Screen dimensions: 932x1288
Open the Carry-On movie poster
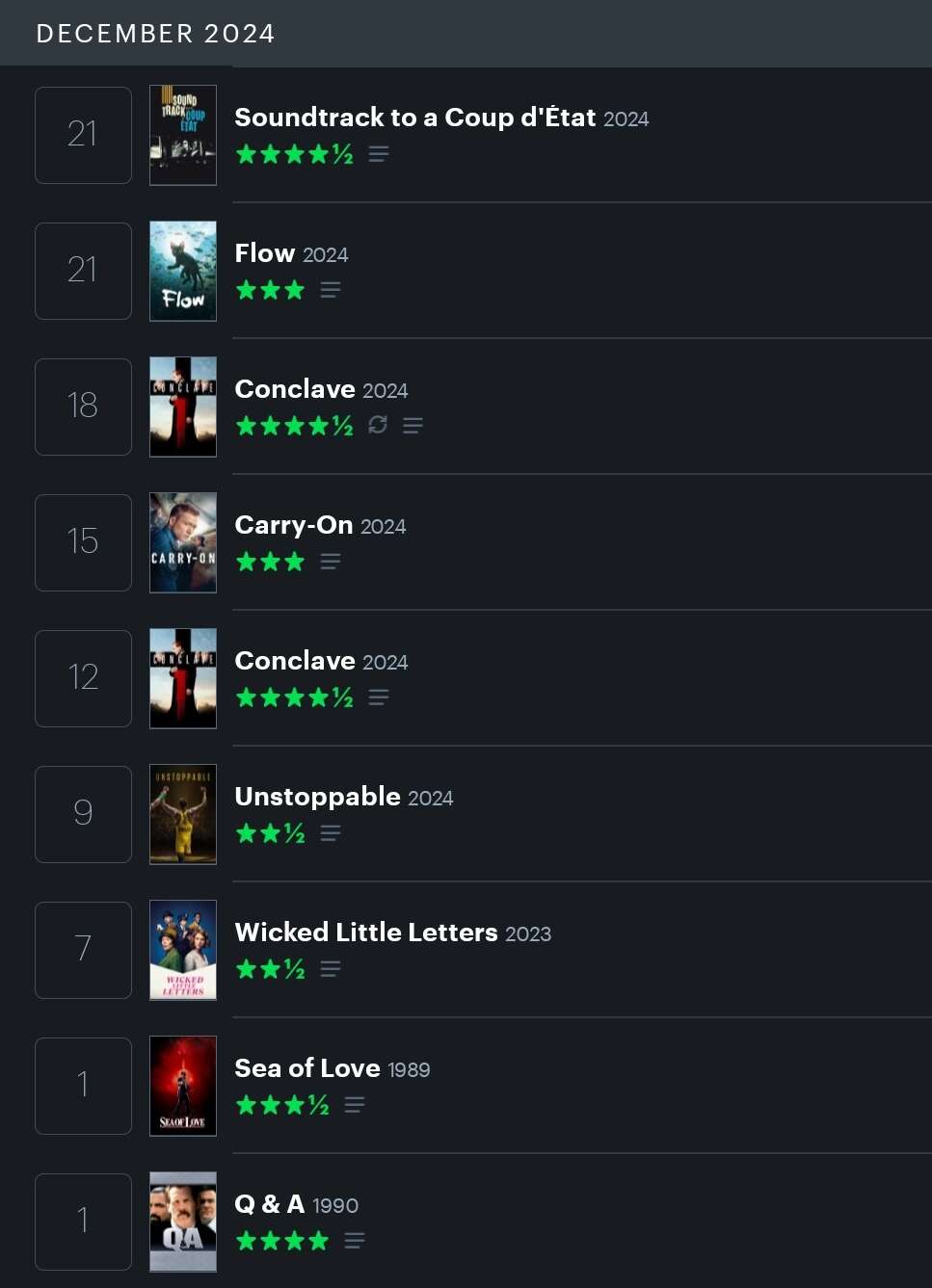(183, 542)
